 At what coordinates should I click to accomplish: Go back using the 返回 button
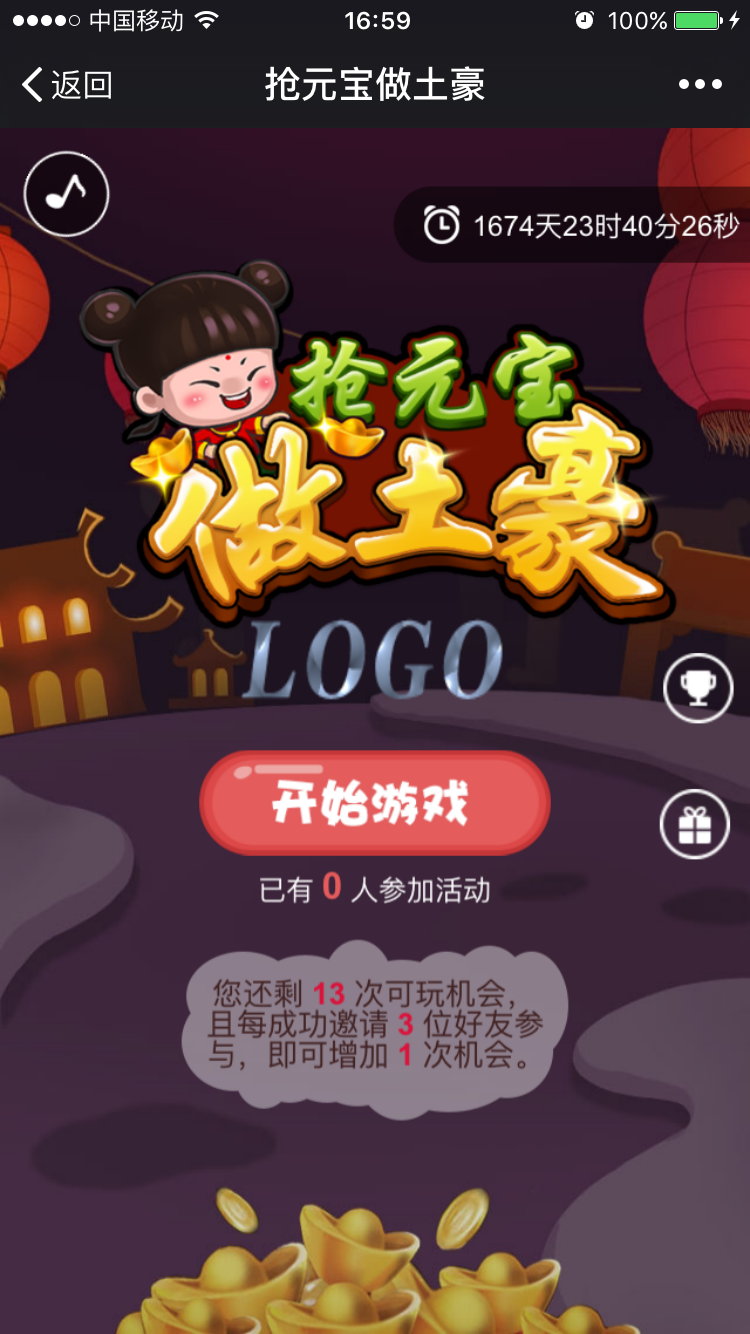(x=66, y=85)
